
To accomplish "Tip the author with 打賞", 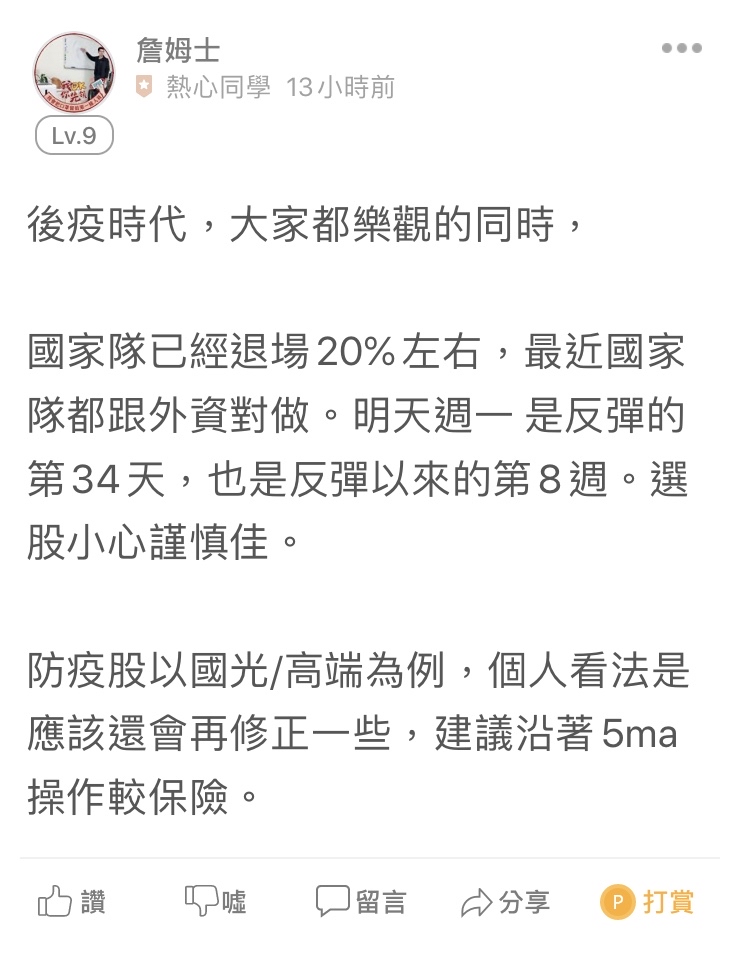I will (647, 902).
